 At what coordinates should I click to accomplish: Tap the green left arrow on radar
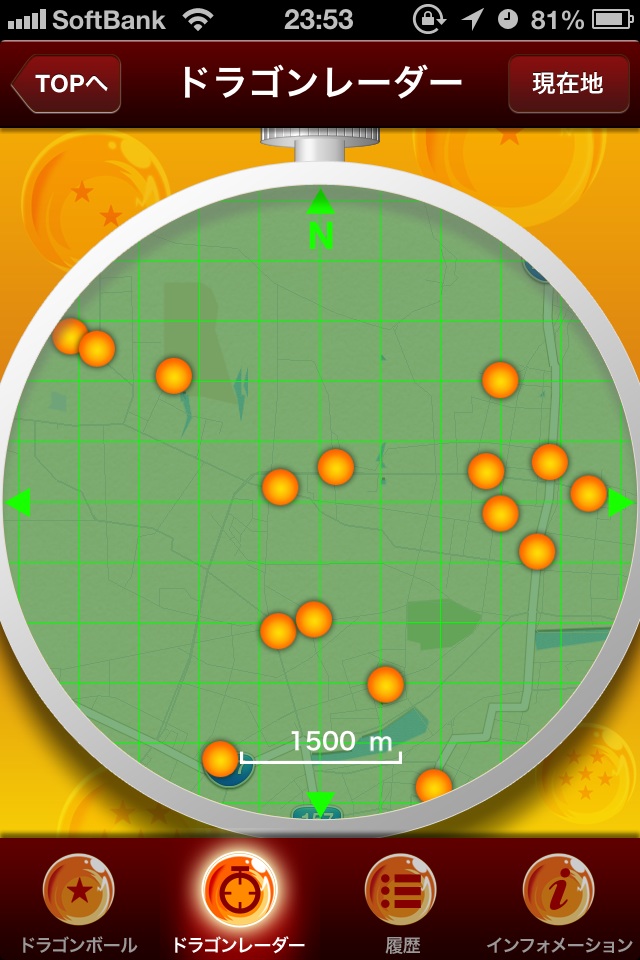click(x=18, y=502)
